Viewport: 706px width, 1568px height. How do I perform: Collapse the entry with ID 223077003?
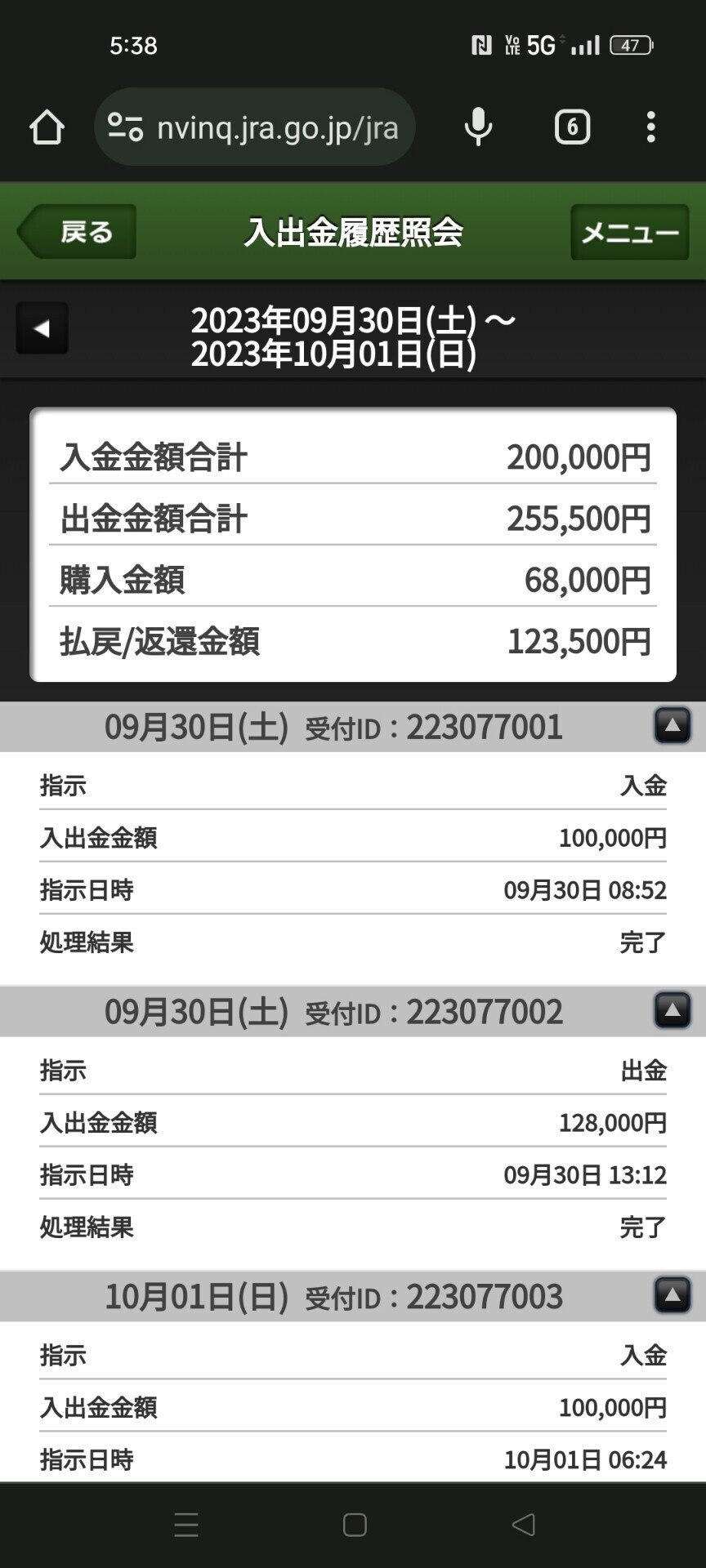tap(672, 1296)
